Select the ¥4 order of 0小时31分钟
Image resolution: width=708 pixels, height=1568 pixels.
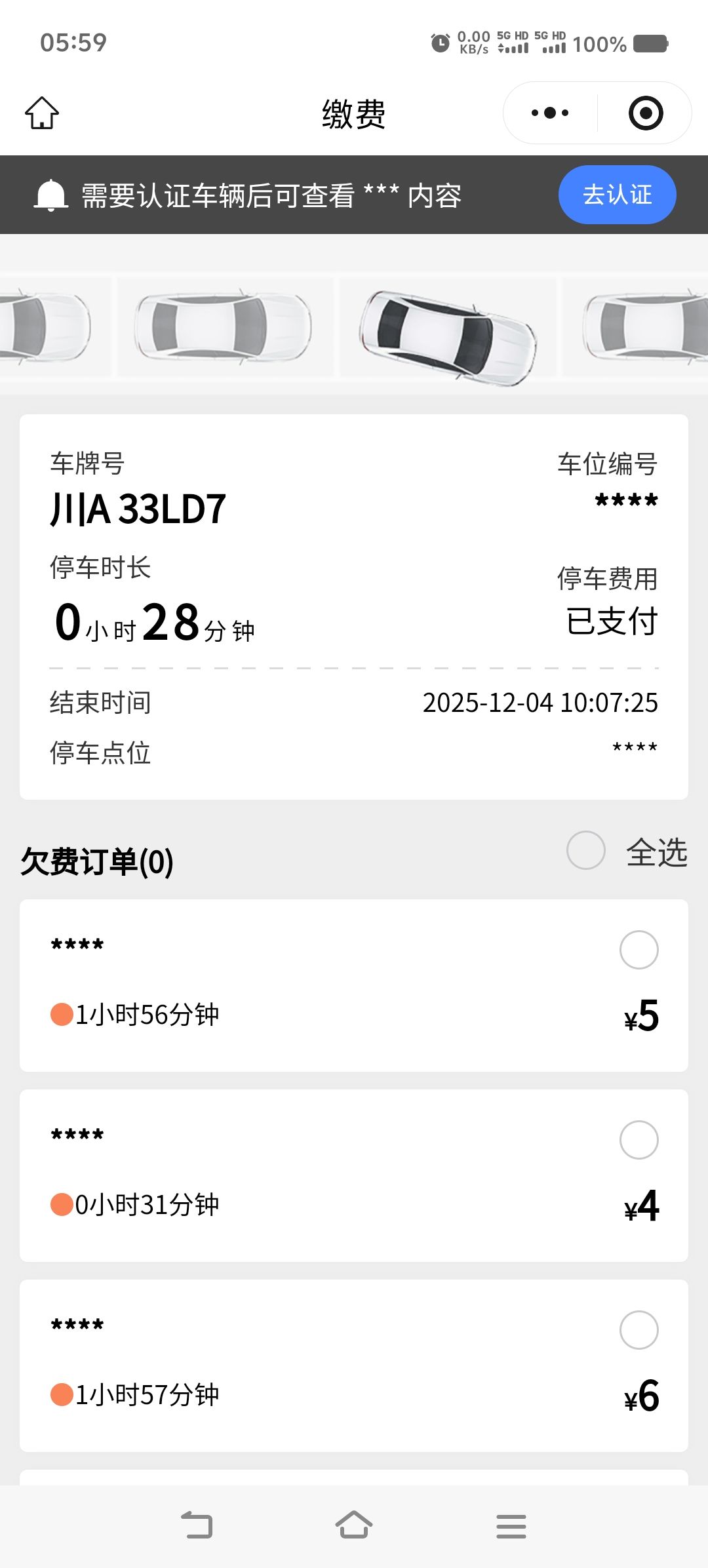639,1140
